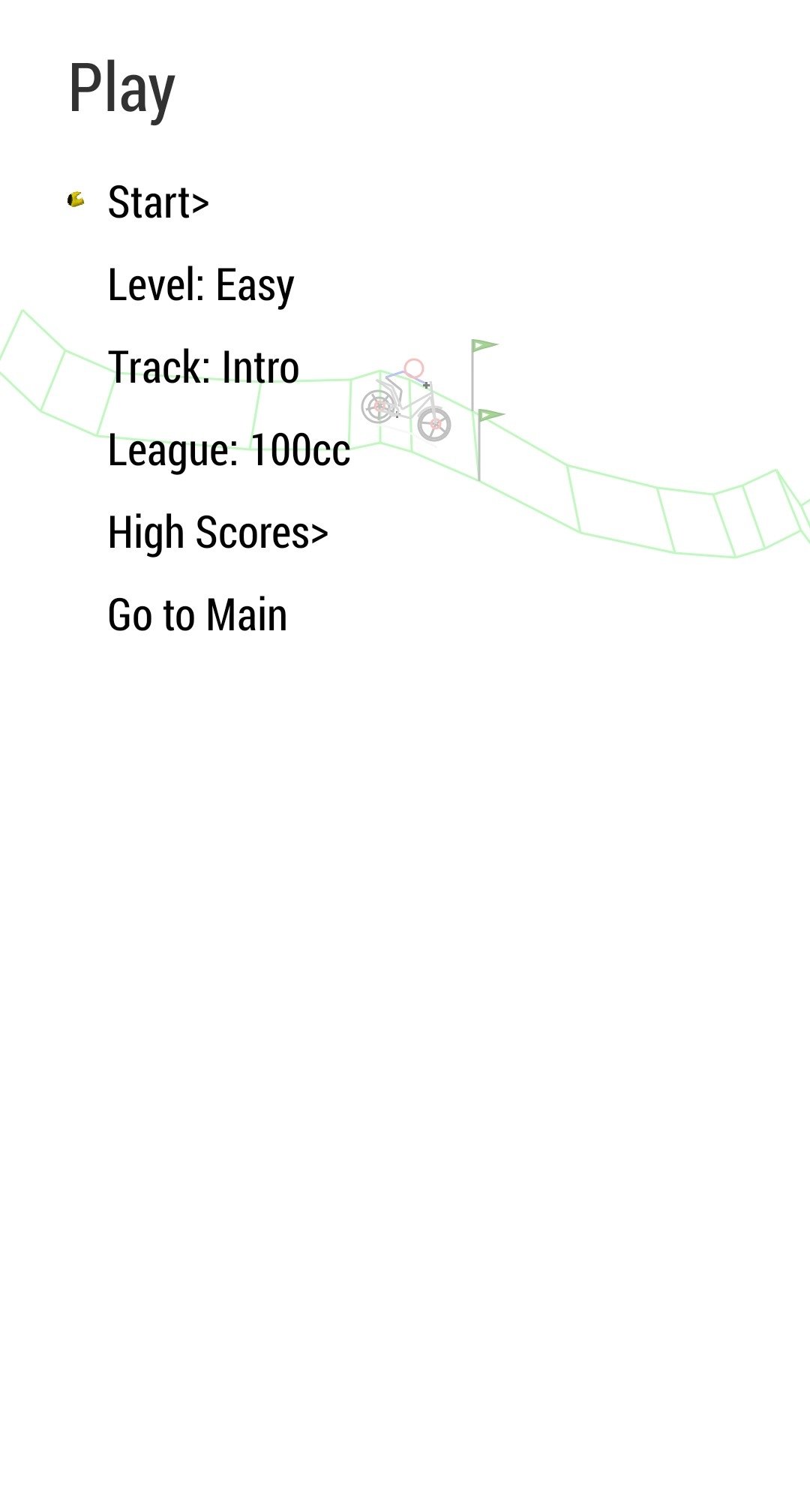Screen dimensions: 810x1512
Task: Change the League: 100cc option
Action: [x=229, y=450]
